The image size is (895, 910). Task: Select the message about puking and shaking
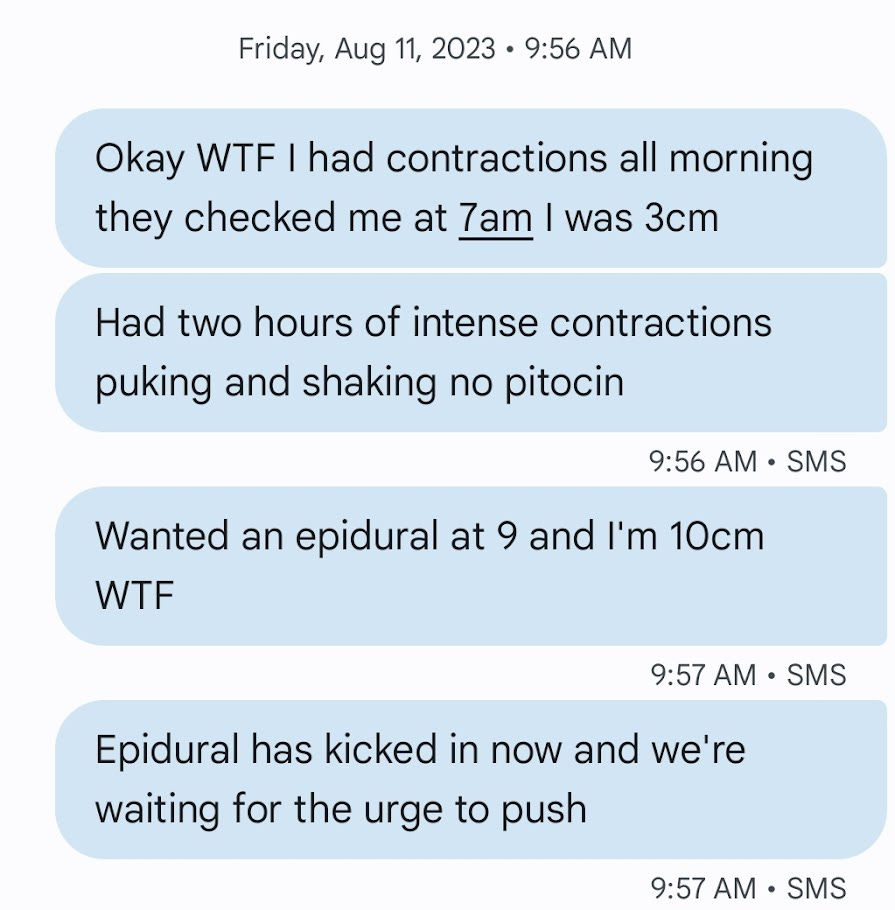[x=471, y=353]
